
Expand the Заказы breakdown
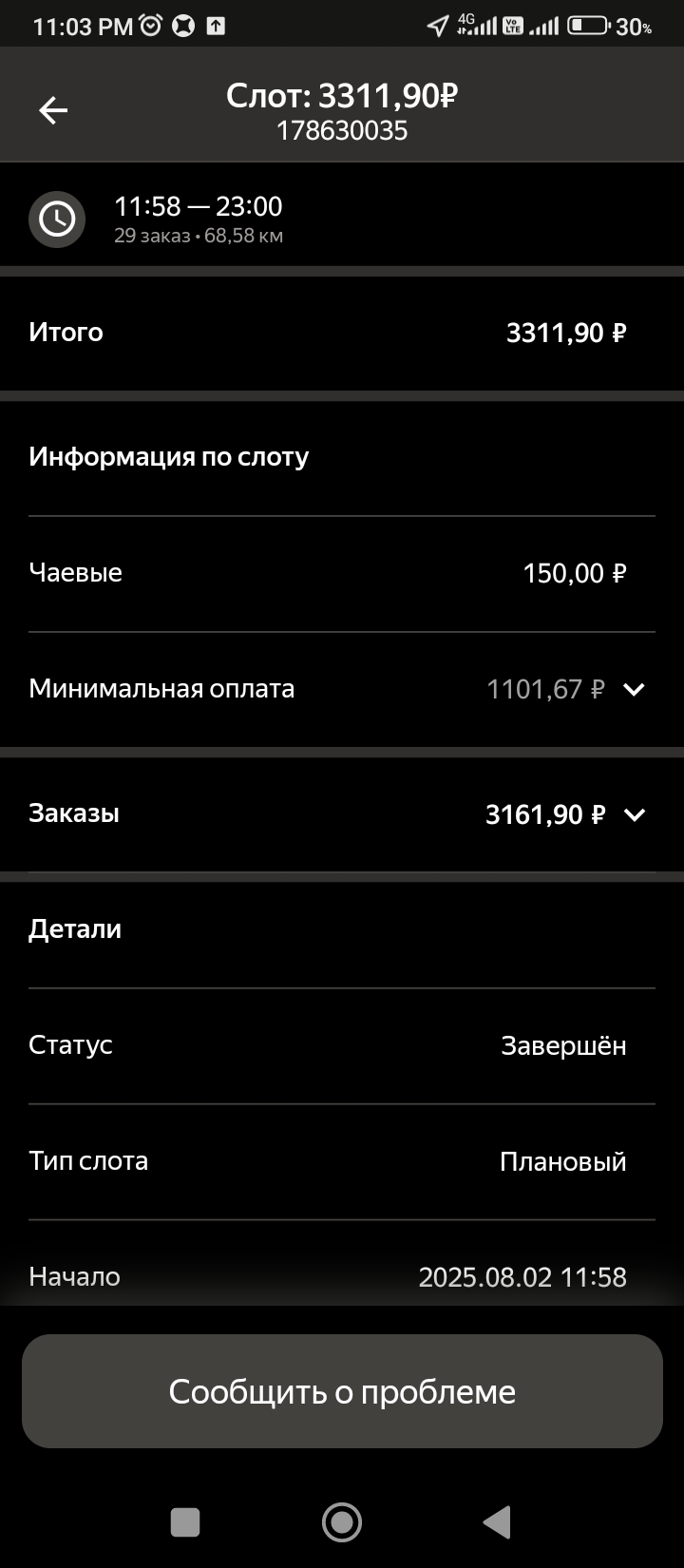click(634, 814)
